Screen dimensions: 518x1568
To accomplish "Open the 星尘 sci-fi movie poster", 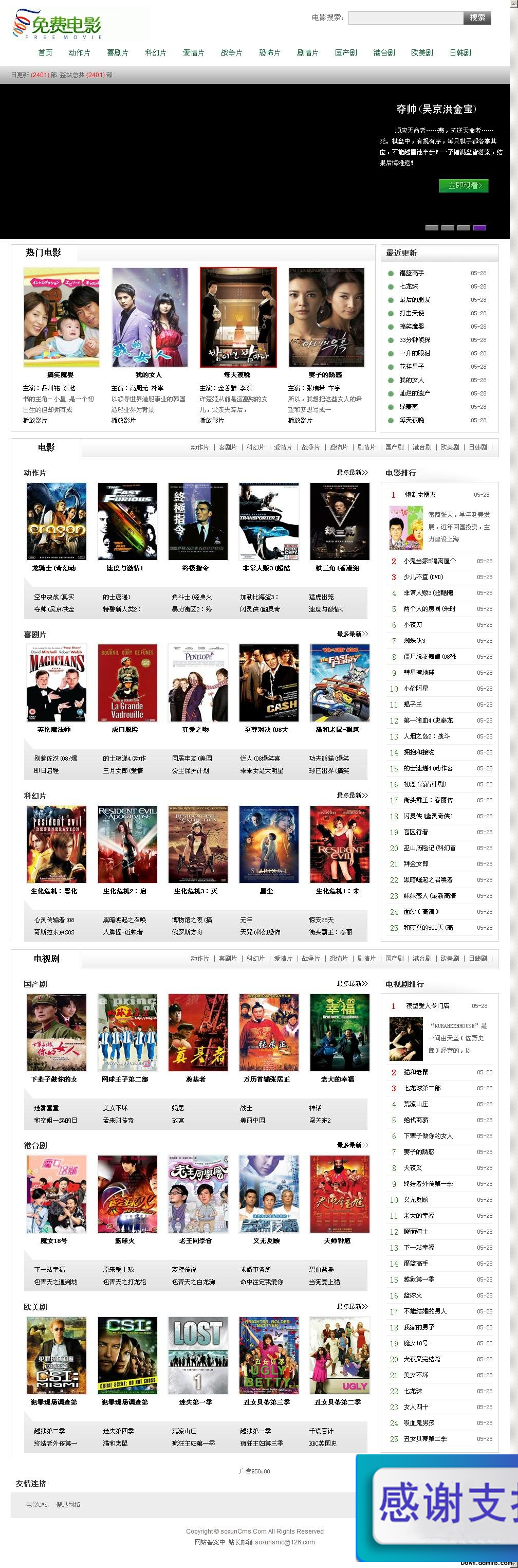I will pos(268,843).
